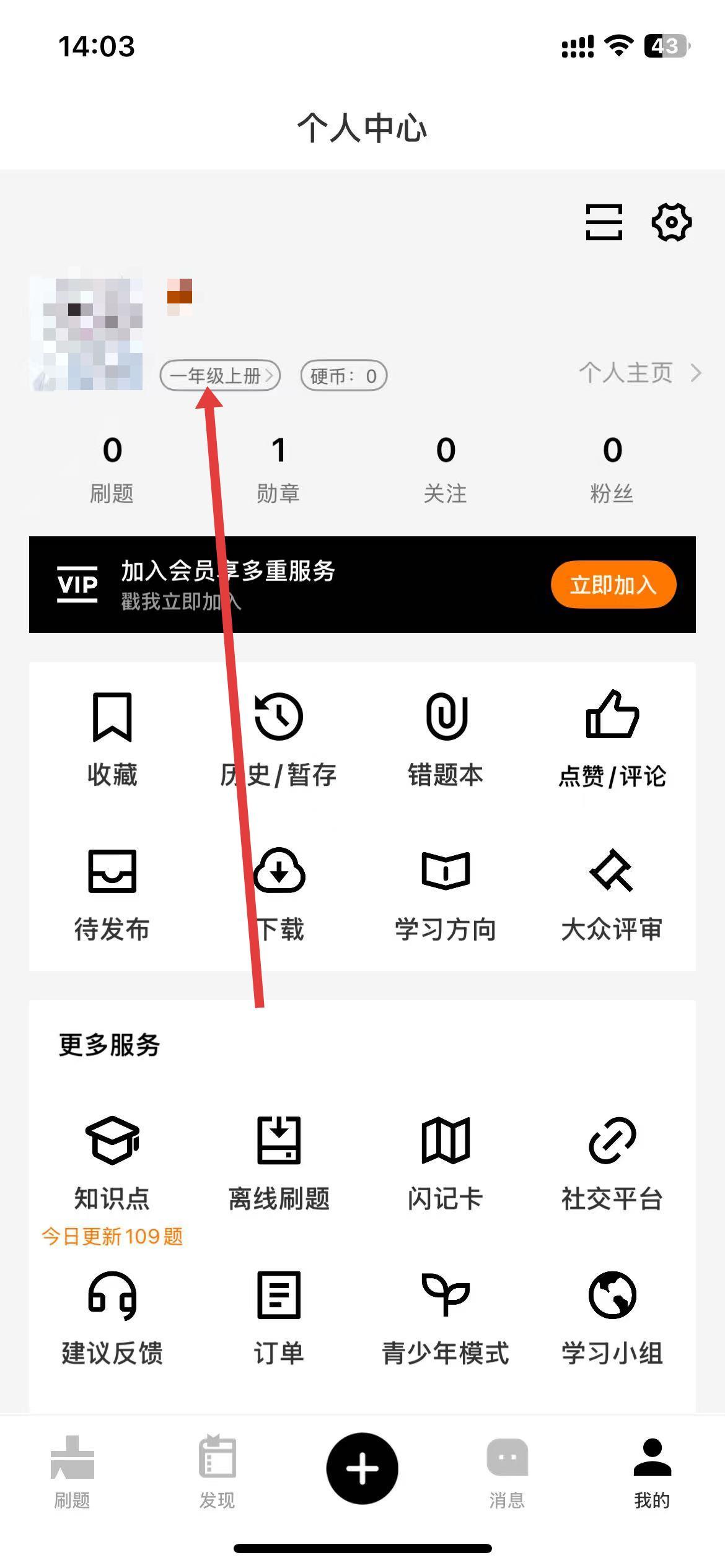The image size is (725, 1568).
Task: Change the 一年级上册 grade chip
Action: [220, 376]
